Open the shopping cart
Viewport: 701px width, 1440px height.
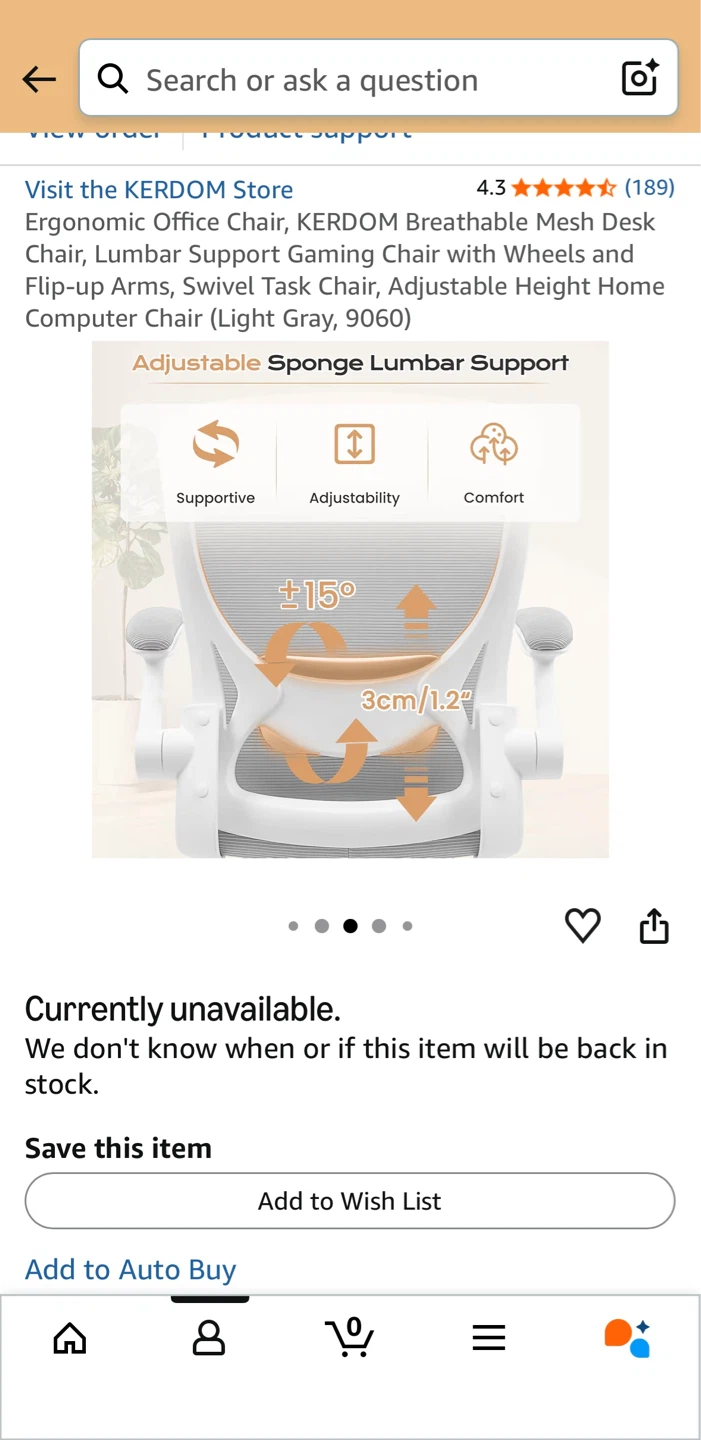click(349, 1336)
